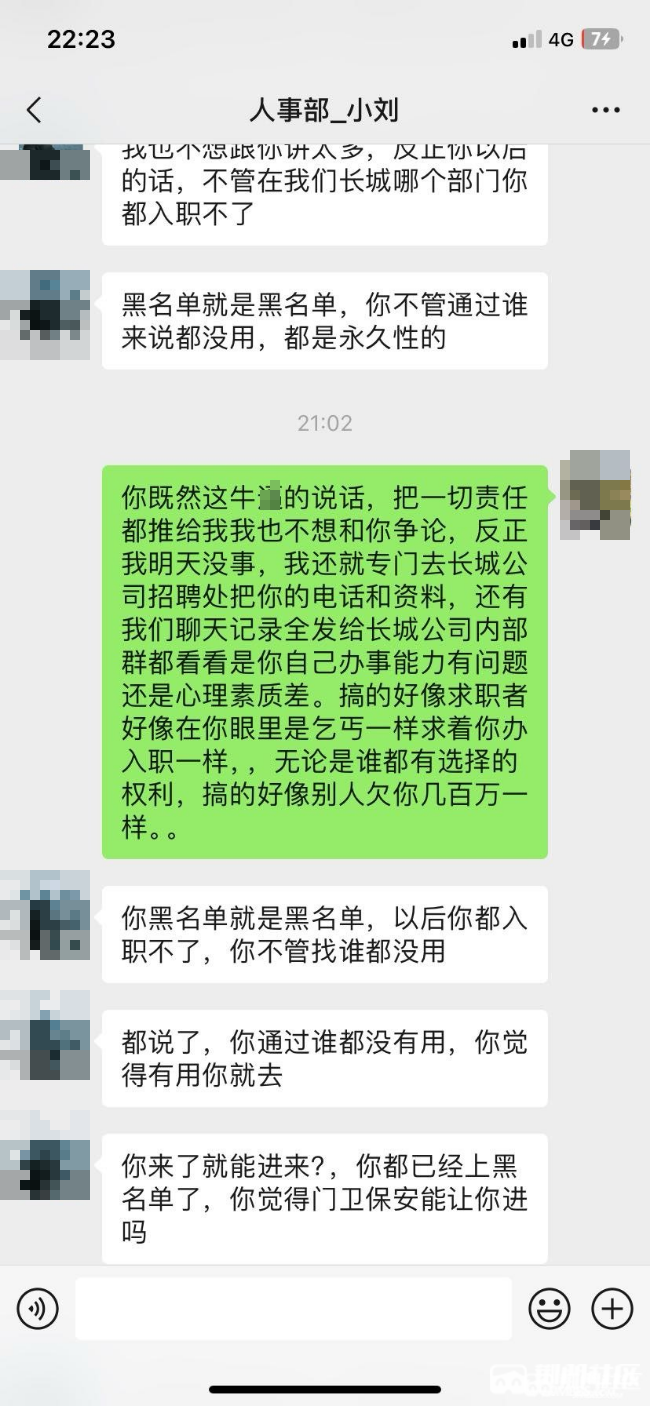Go back from the 人事部_小刘 chat

pyautogui.click(x=34, y=110)
